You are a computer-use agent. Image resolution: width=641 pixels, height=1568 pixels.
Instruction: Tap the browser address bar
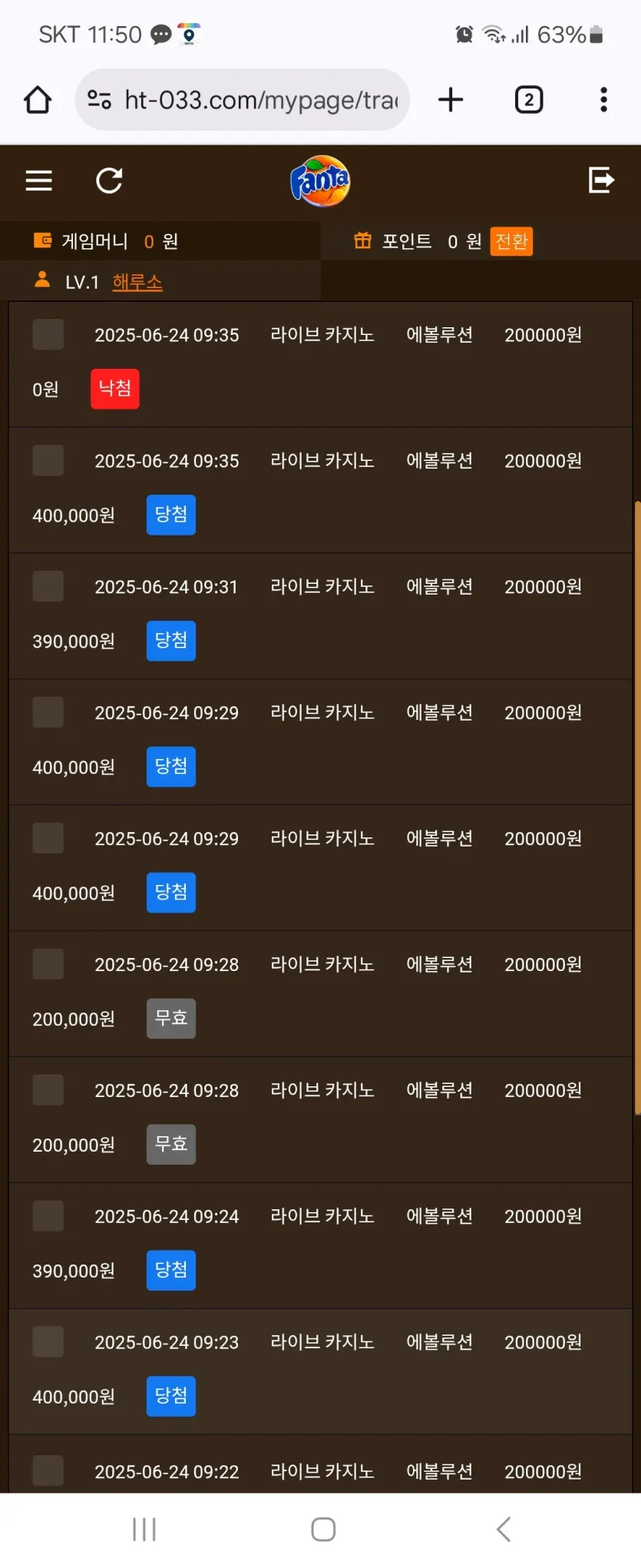coord(243,100)
